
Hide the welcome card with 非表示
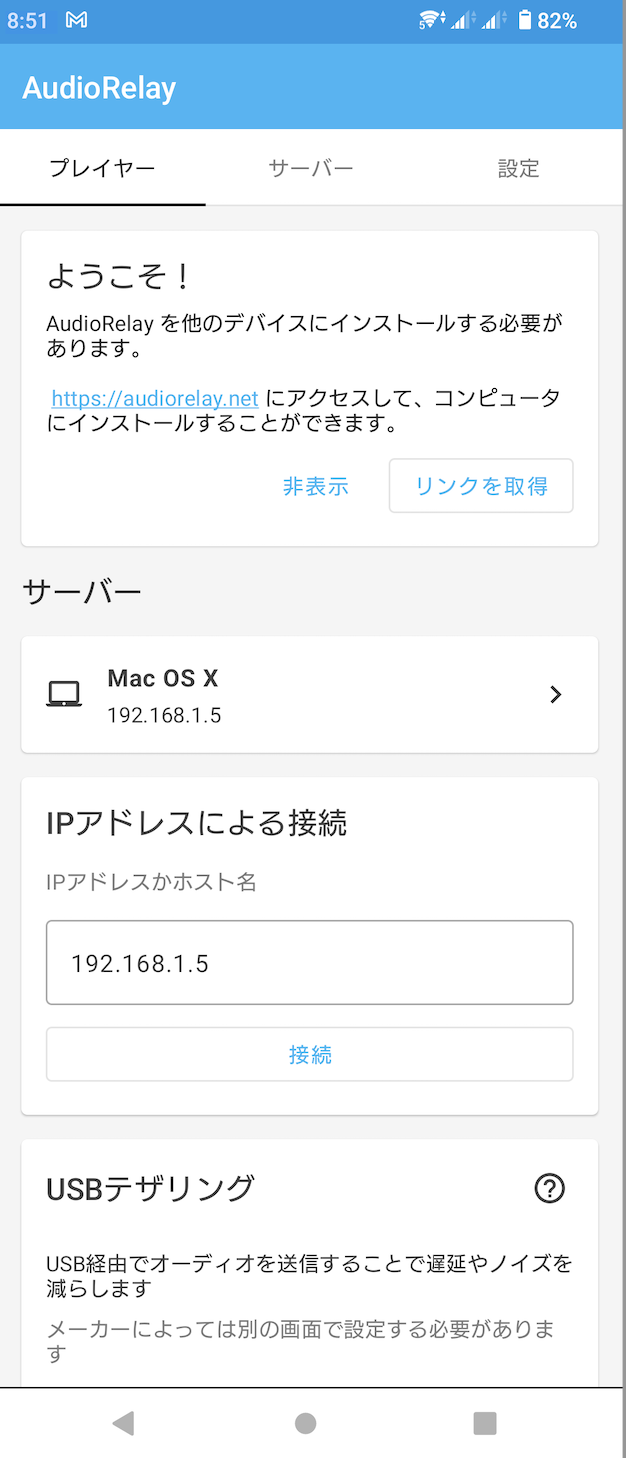(315, 487)
